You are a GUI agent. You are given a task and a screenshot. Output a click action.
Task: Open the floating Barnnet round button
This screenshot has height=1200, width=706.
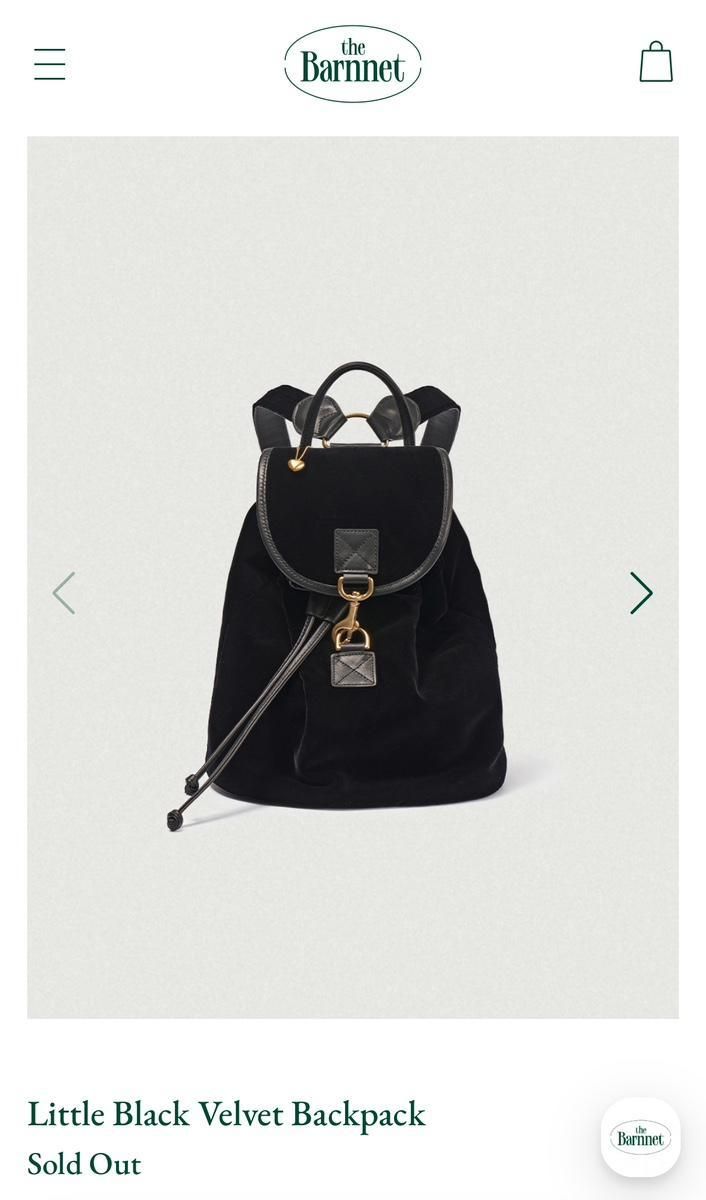641,1137
